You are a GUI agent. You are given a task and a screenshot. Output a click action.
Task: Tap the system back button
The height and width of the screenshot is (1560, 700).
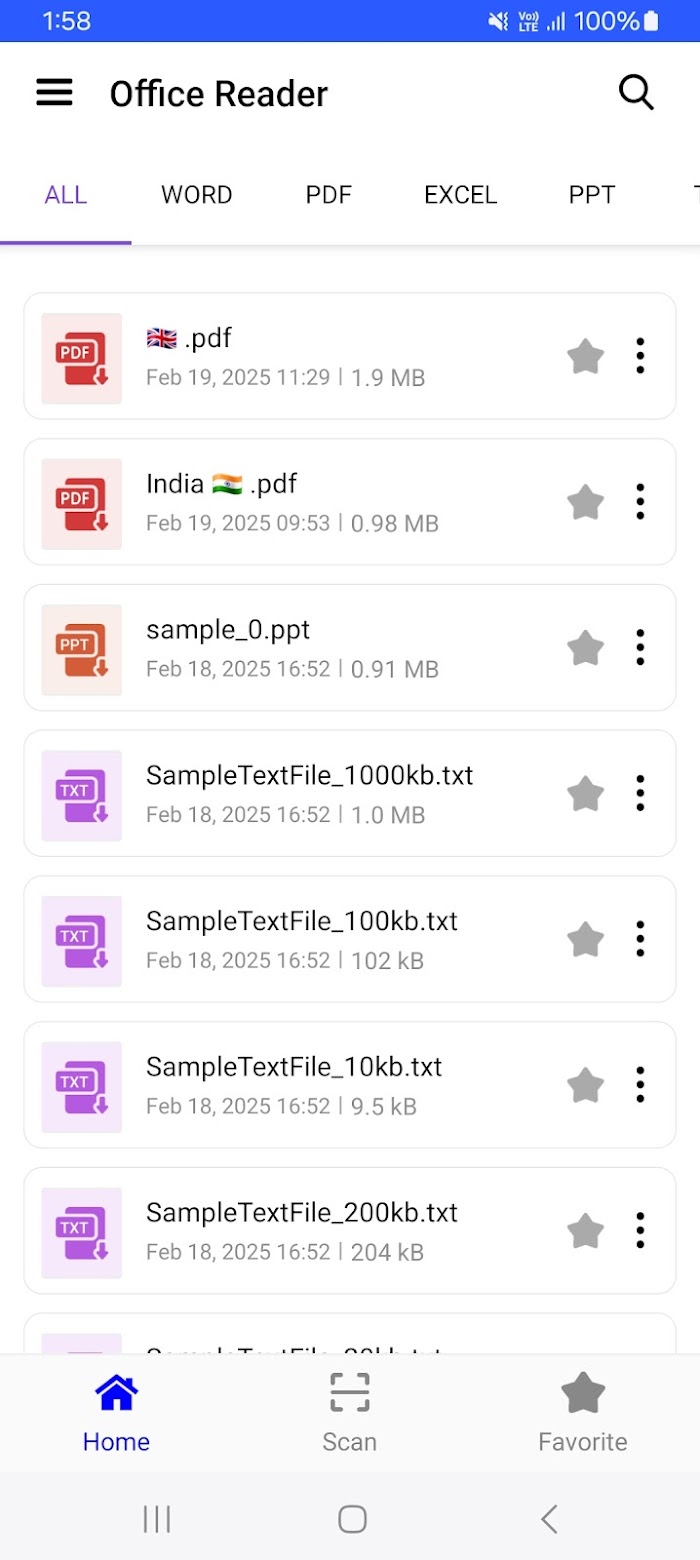[549, 1519]
